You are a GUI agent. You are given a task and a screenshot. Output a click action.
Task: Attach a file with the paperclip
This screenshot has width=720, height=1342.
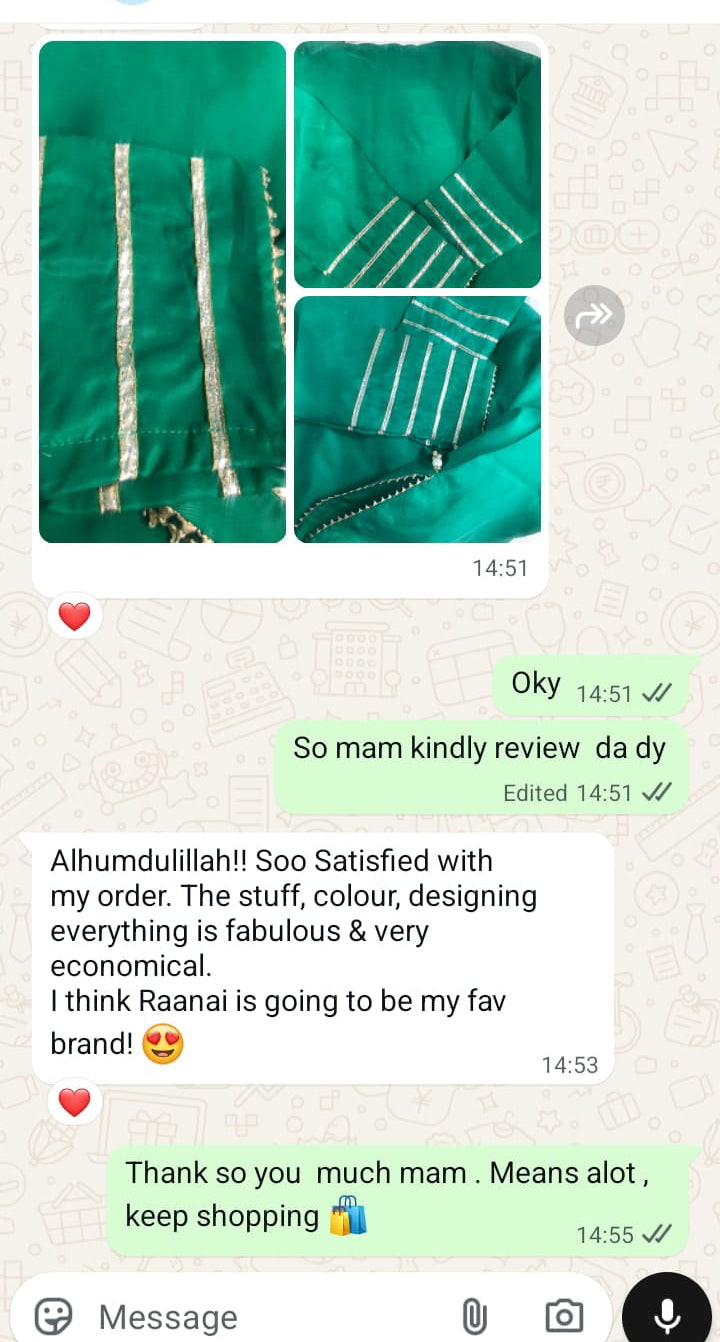pos(474,1316)
